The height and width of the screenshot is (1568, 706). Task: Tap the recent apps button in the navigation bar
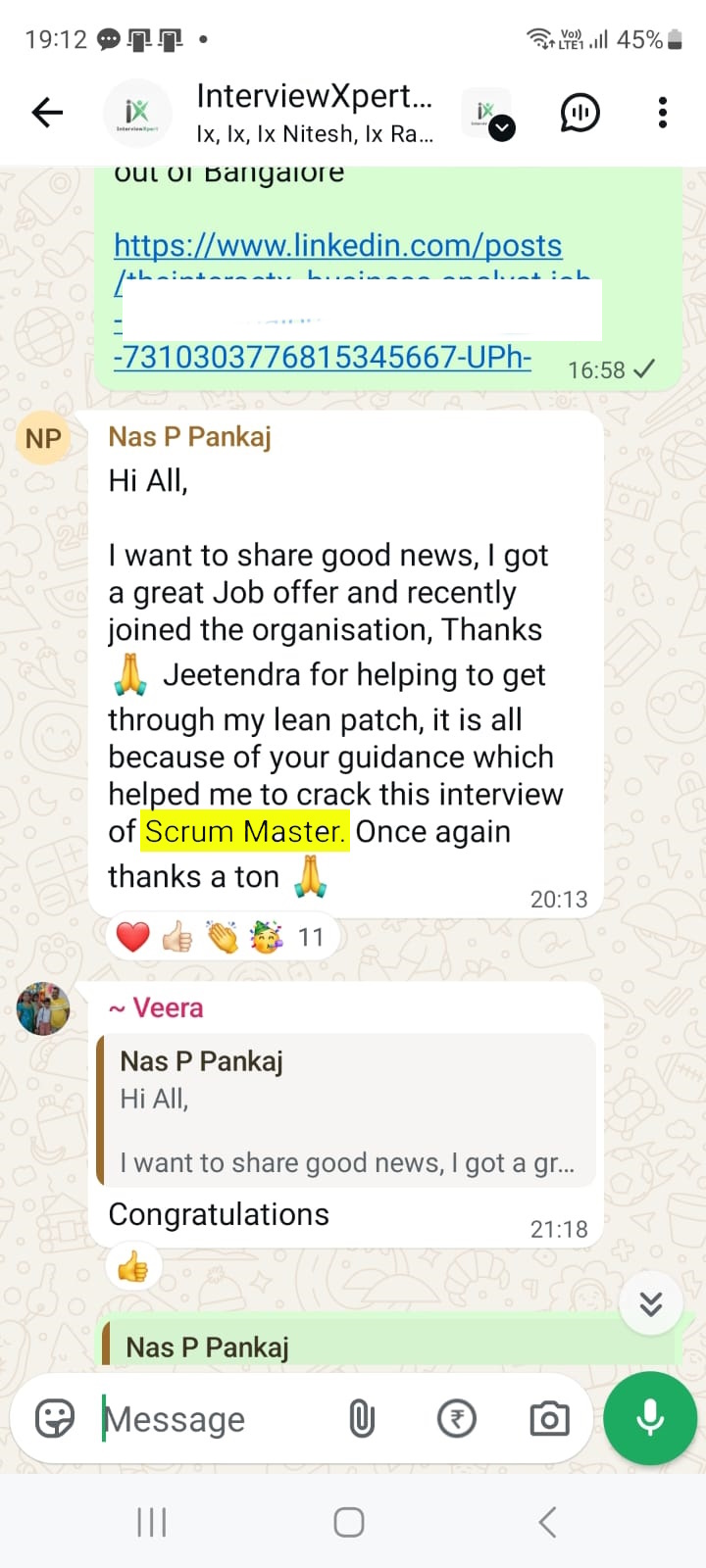pos(151,1522)
